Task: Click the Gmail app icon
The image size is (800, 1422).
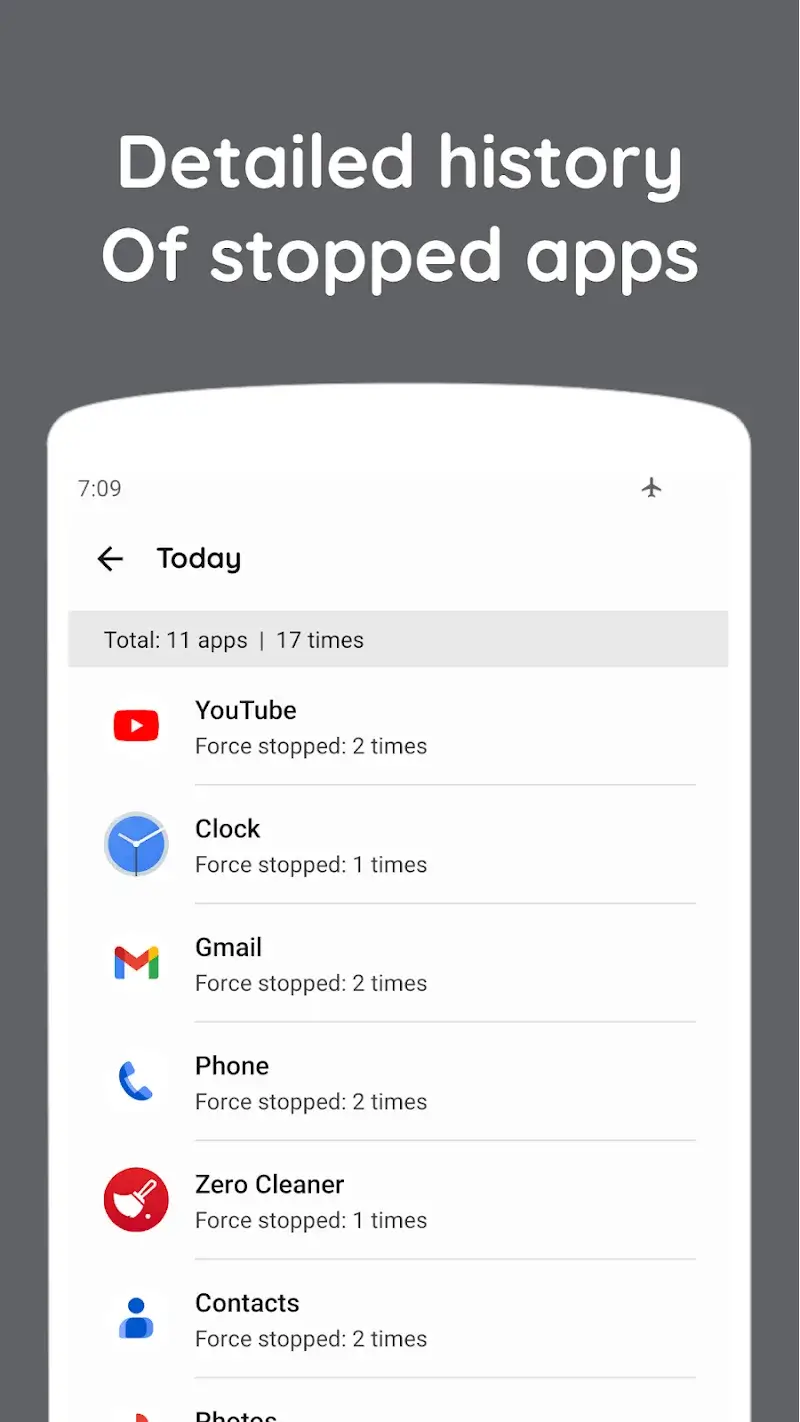Action: (x=136, y=962)
